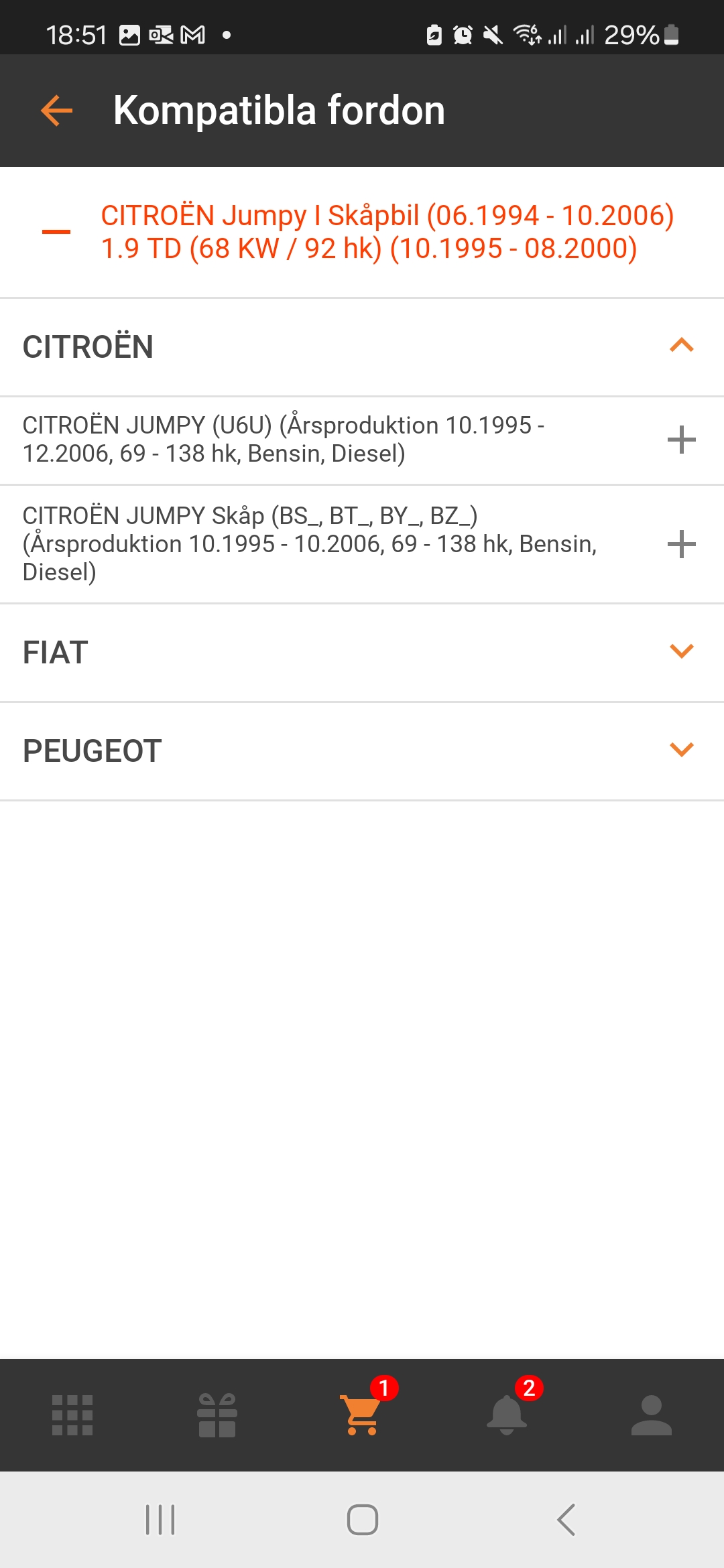This screenshot has height=1568, width=724.
Task: View notifications via the bell icon
Action: tap(507, 1416)
